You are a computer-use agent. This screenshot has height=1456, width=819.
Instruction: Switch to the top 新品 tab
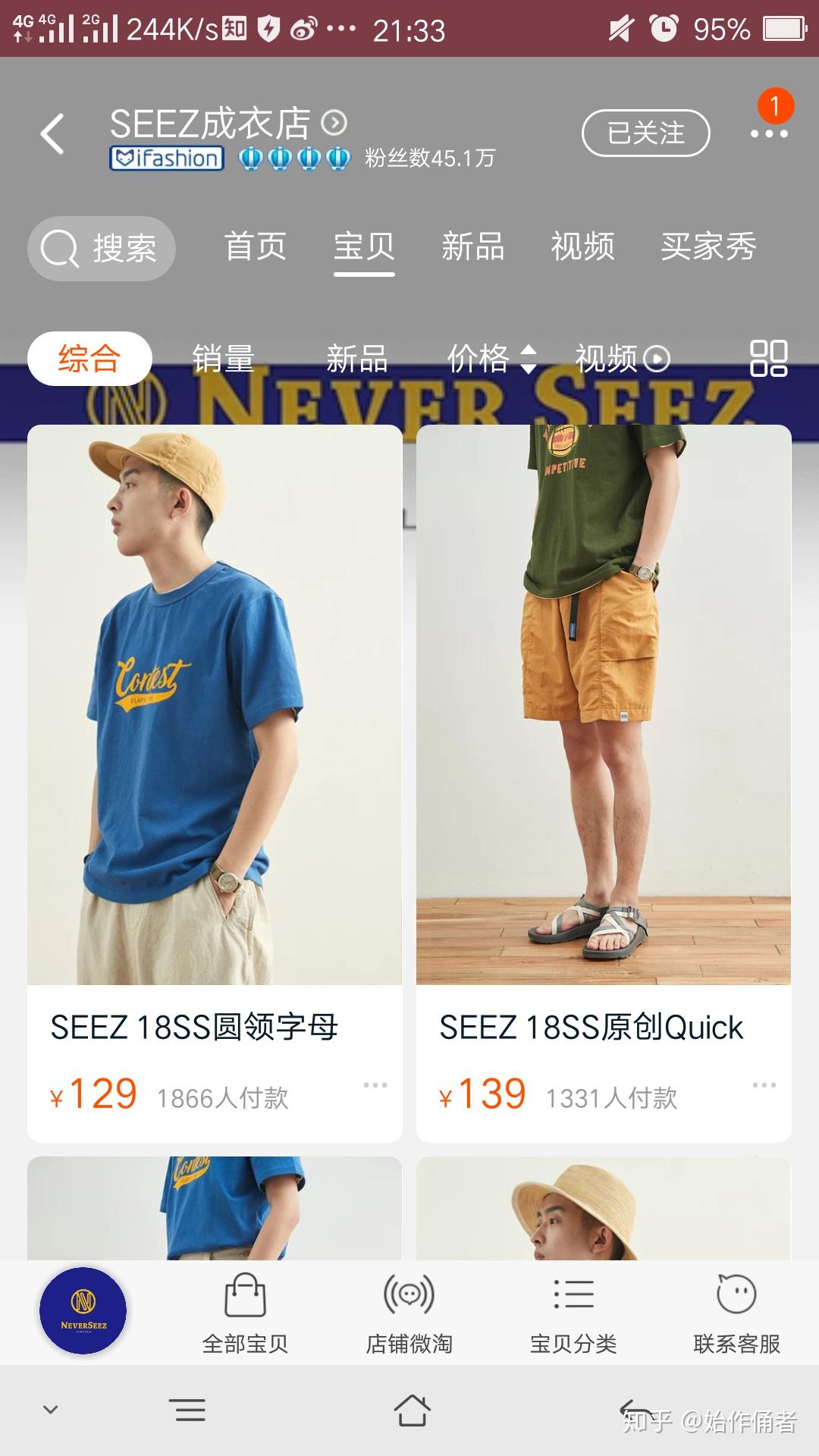[x=472, y=246]
